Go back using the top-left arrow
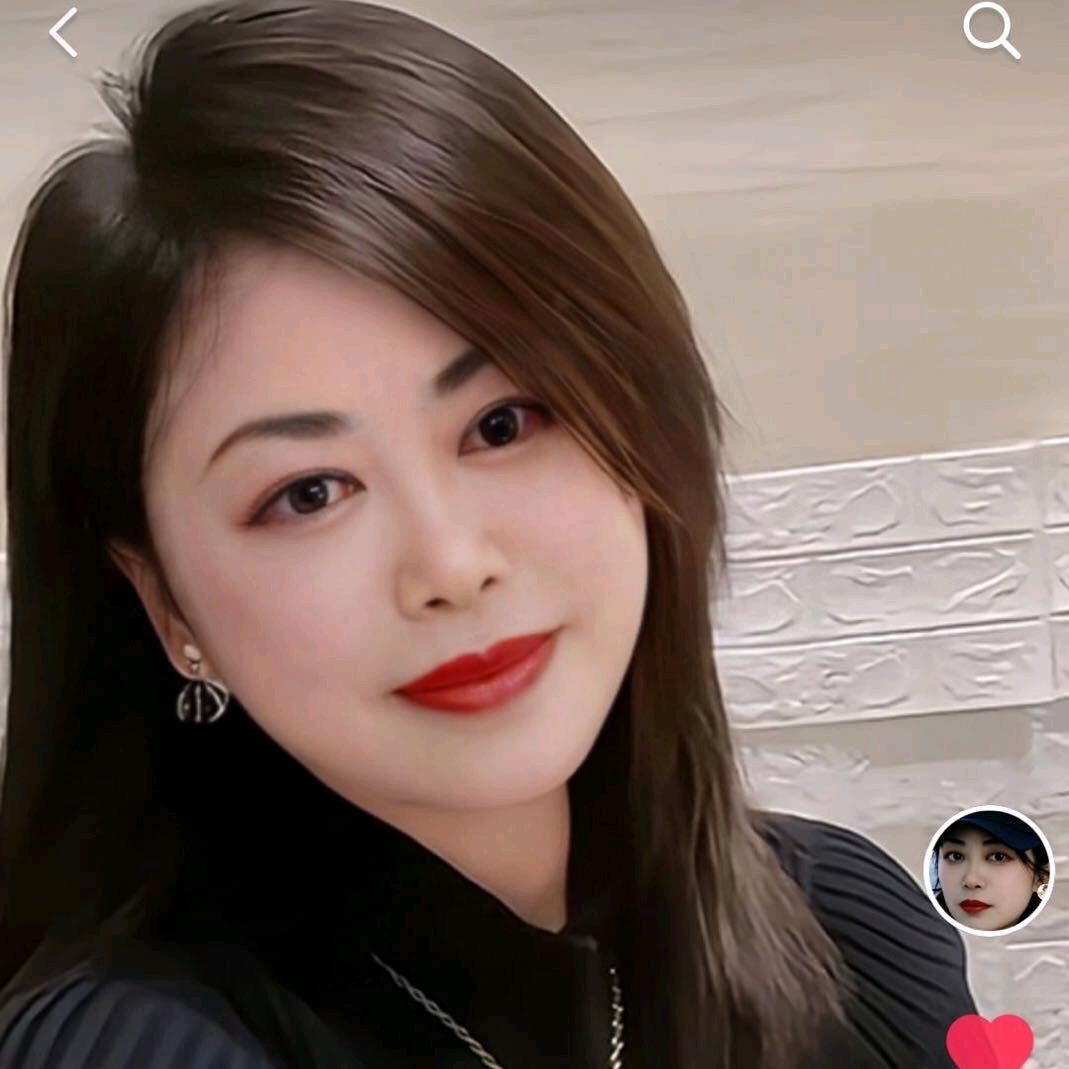The height and width of the screenshot is (1069, 1069). (x=64, y=33)
